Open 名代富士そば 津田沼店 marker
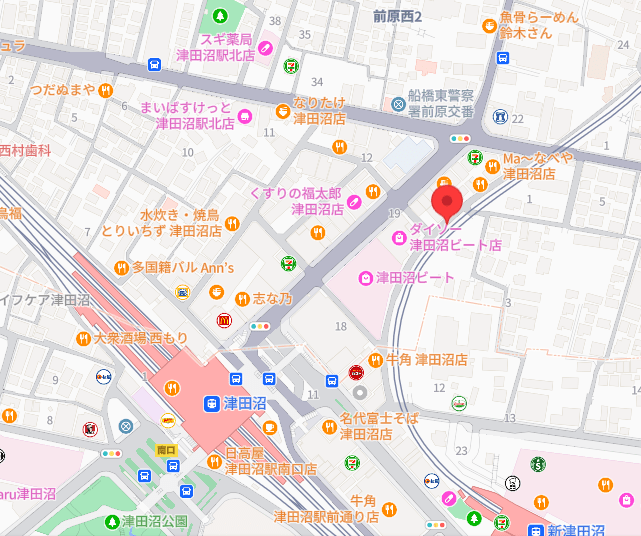The width and height of the screenshot is (641, 536). click(328, 427)
